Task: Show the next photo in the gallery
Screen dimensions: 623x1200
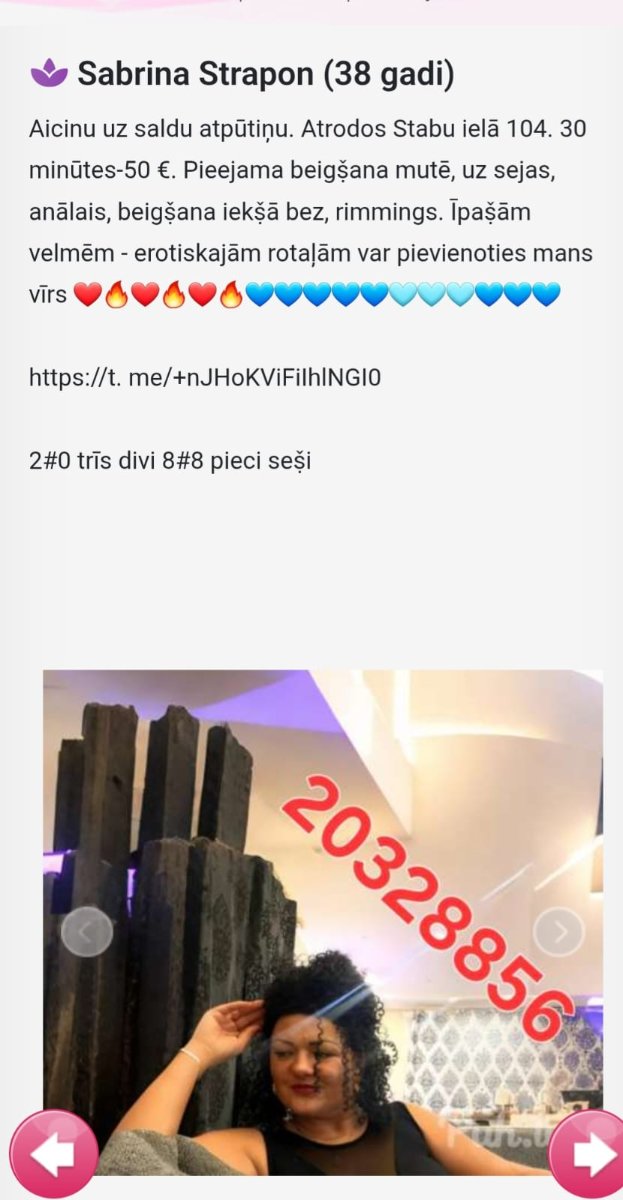Action: (x=558, y=932)
